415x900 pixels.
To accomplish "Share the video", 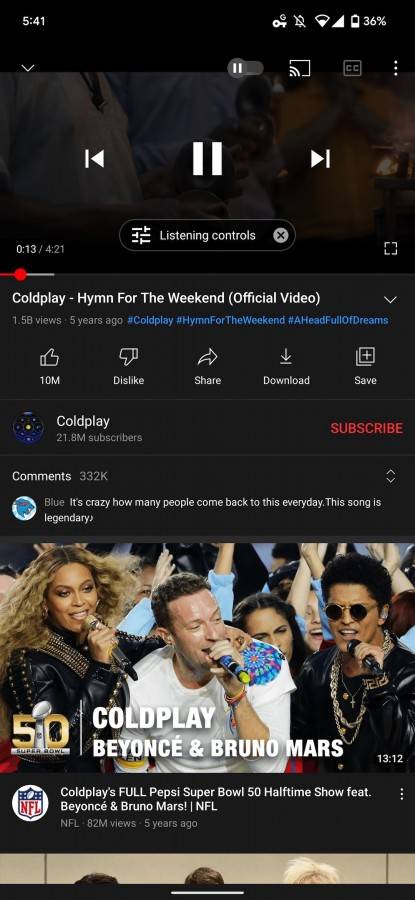I will [x=207, y=366].
